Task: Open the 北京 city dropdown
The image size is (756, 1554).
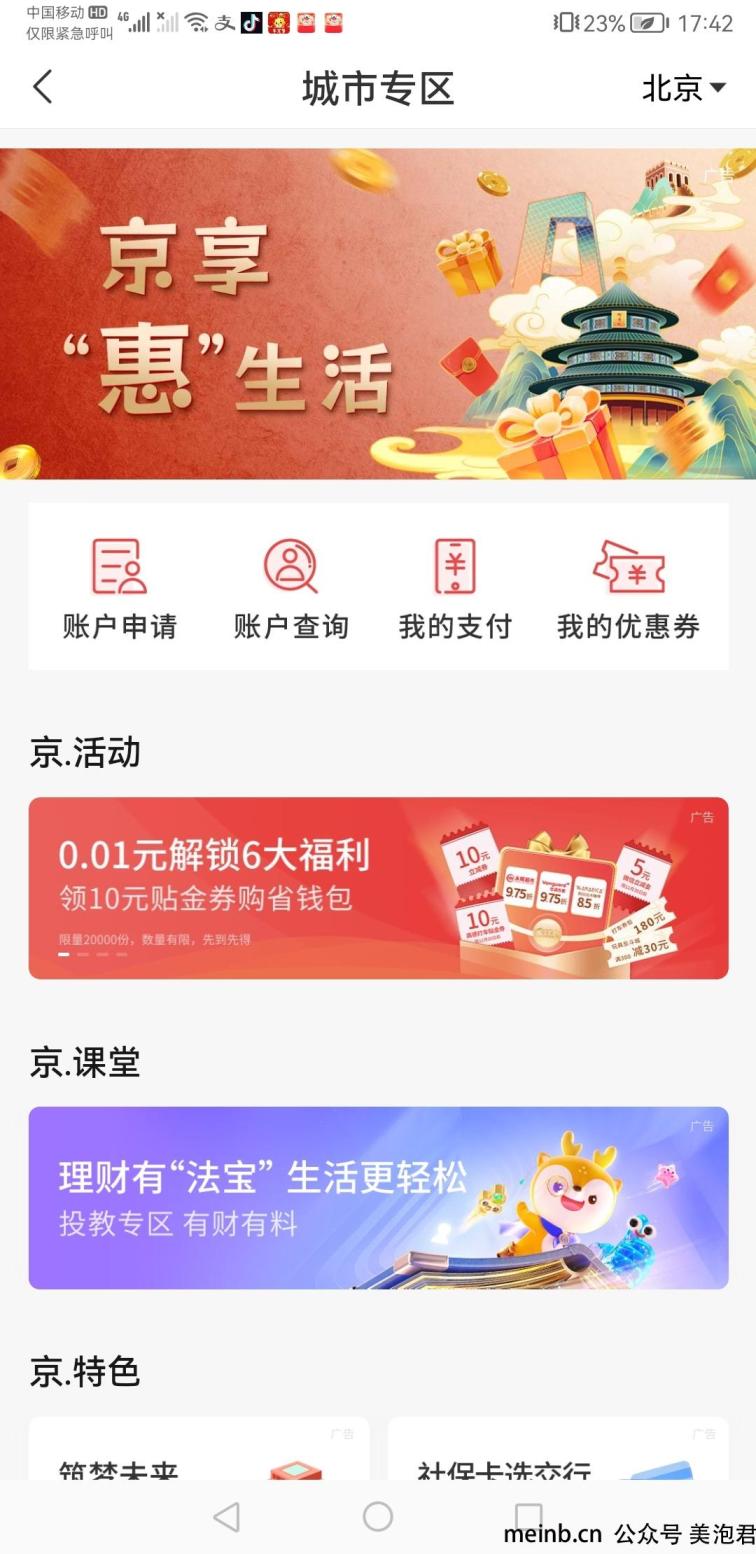Action: 684,88
